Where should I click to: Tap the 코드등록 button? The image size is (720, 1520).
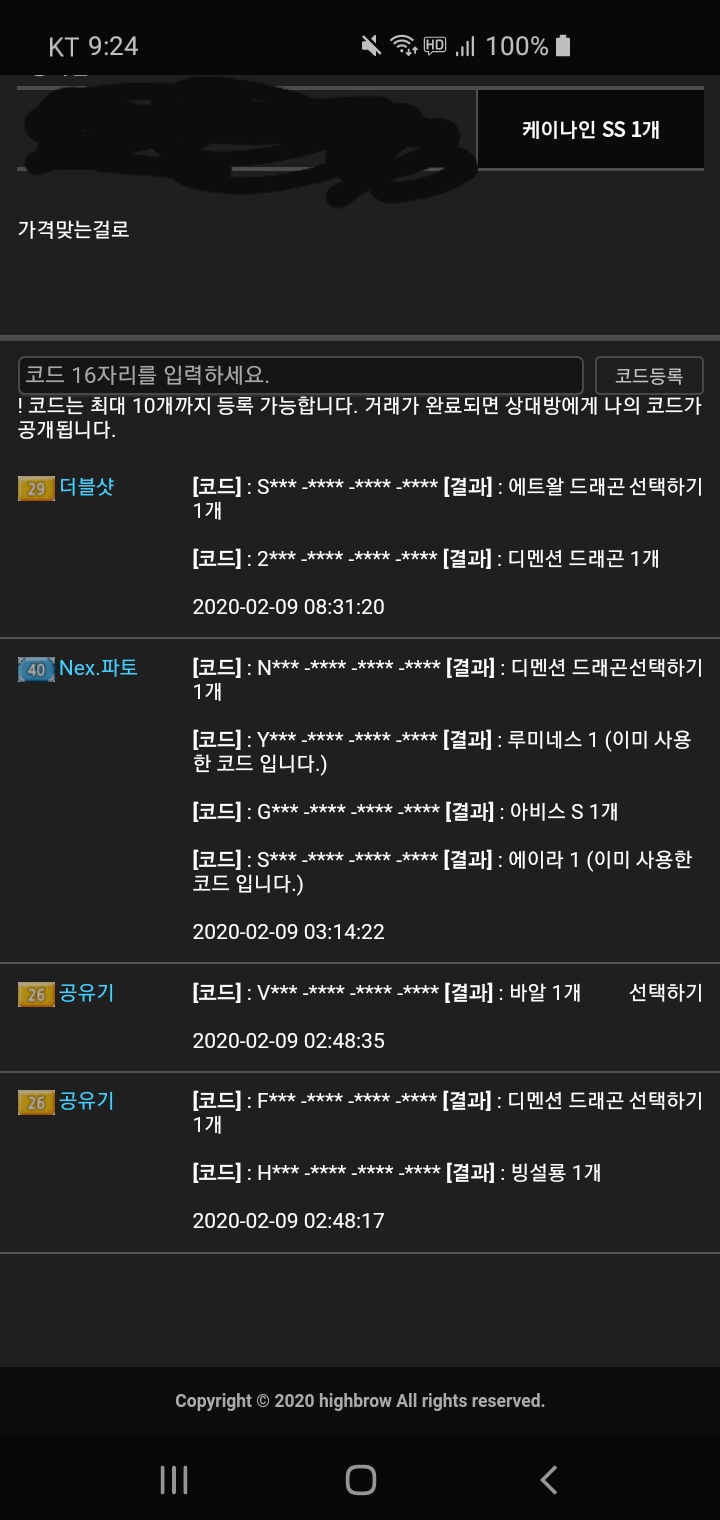[649, 375]
